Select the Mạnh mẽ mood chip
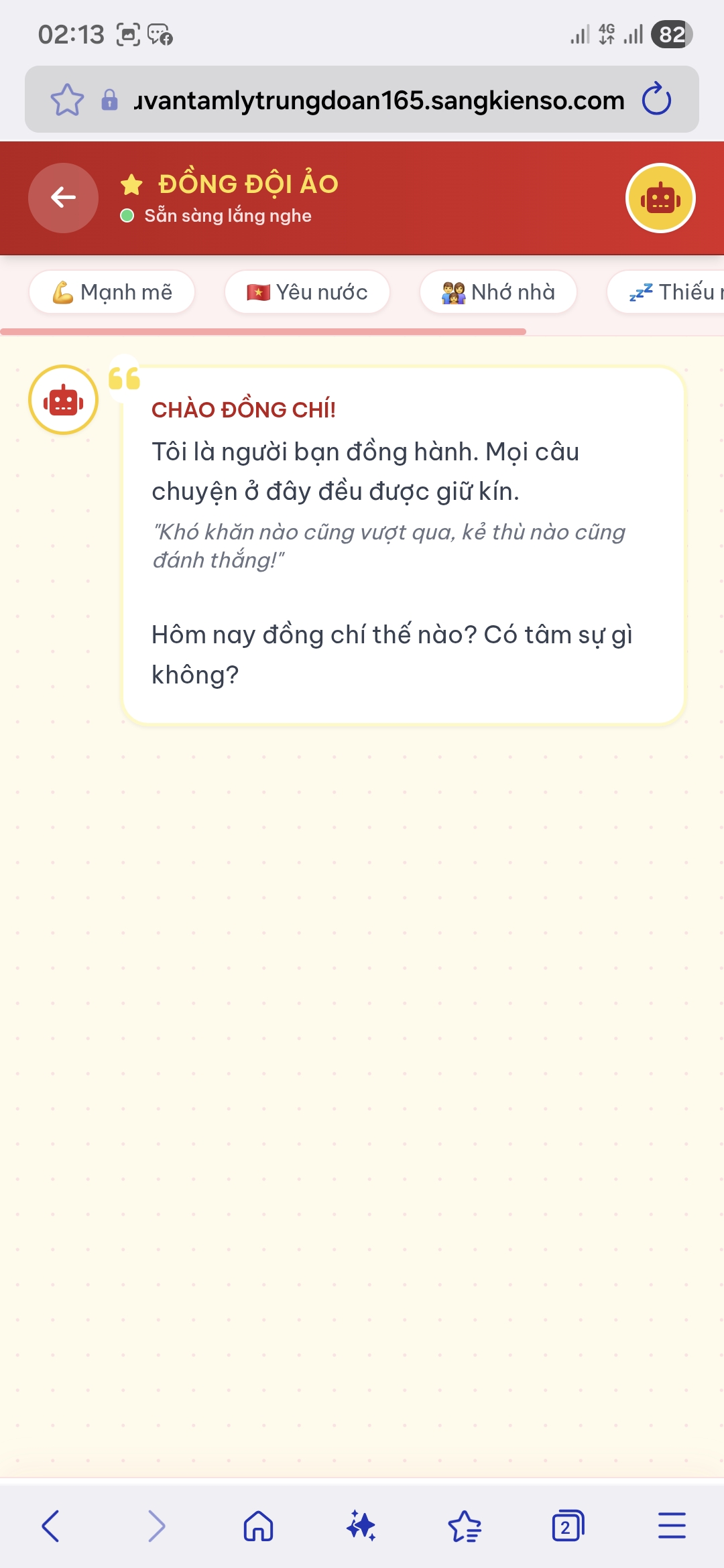The height and width of the screenshot is (1568, 724). tap(112, 292)
